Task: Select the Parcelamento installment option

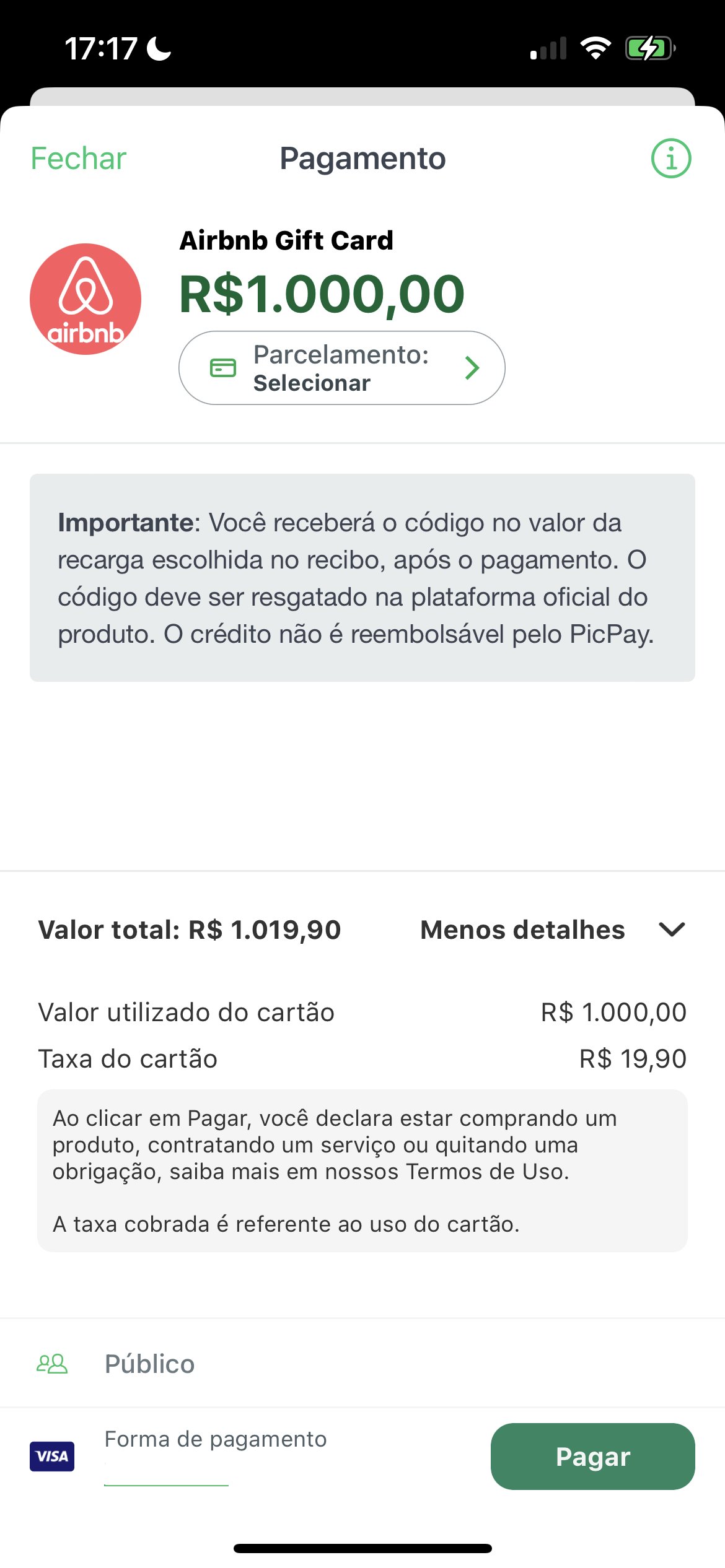Action: (x=342, y=368)
